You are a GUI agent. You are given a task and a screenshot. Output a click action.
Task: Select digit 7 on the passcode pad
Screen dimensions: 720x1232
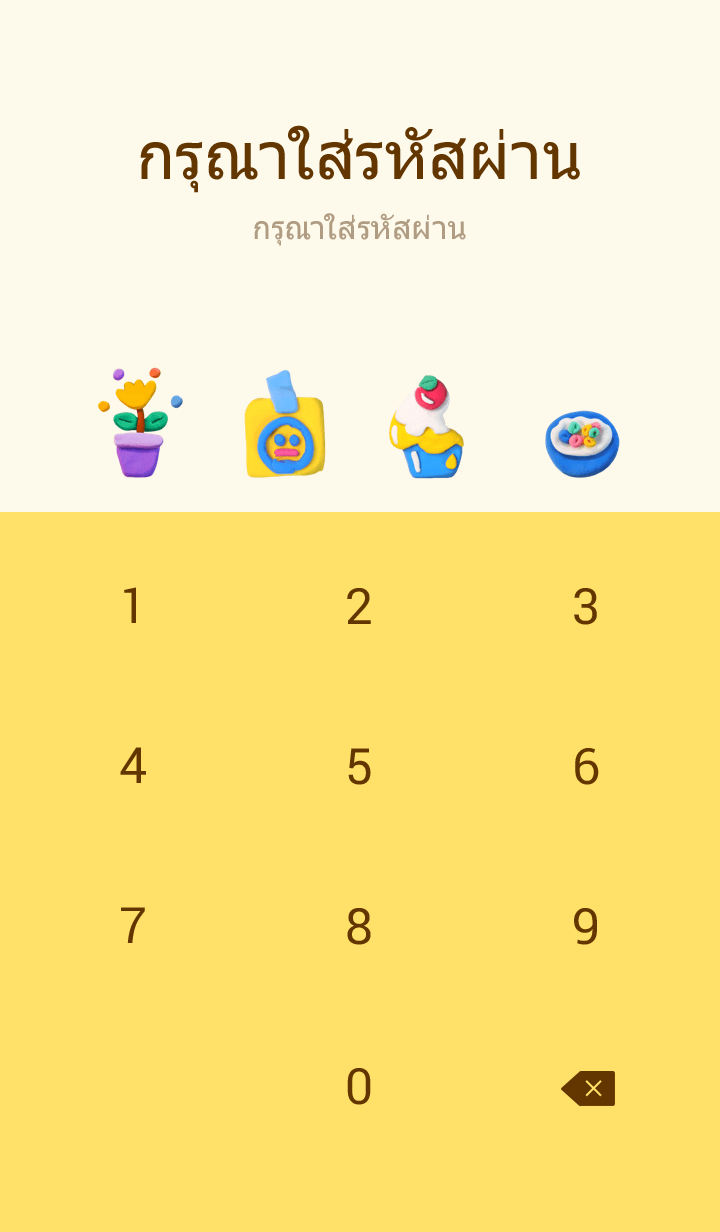132,927
